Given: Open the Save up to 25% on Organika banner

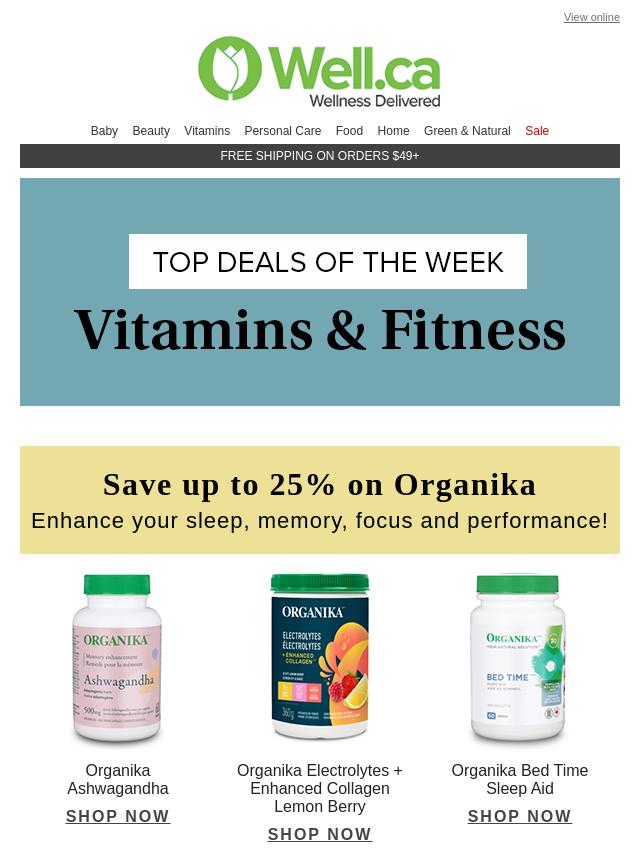Looking at the screenshot, I should tap(320, 500).
